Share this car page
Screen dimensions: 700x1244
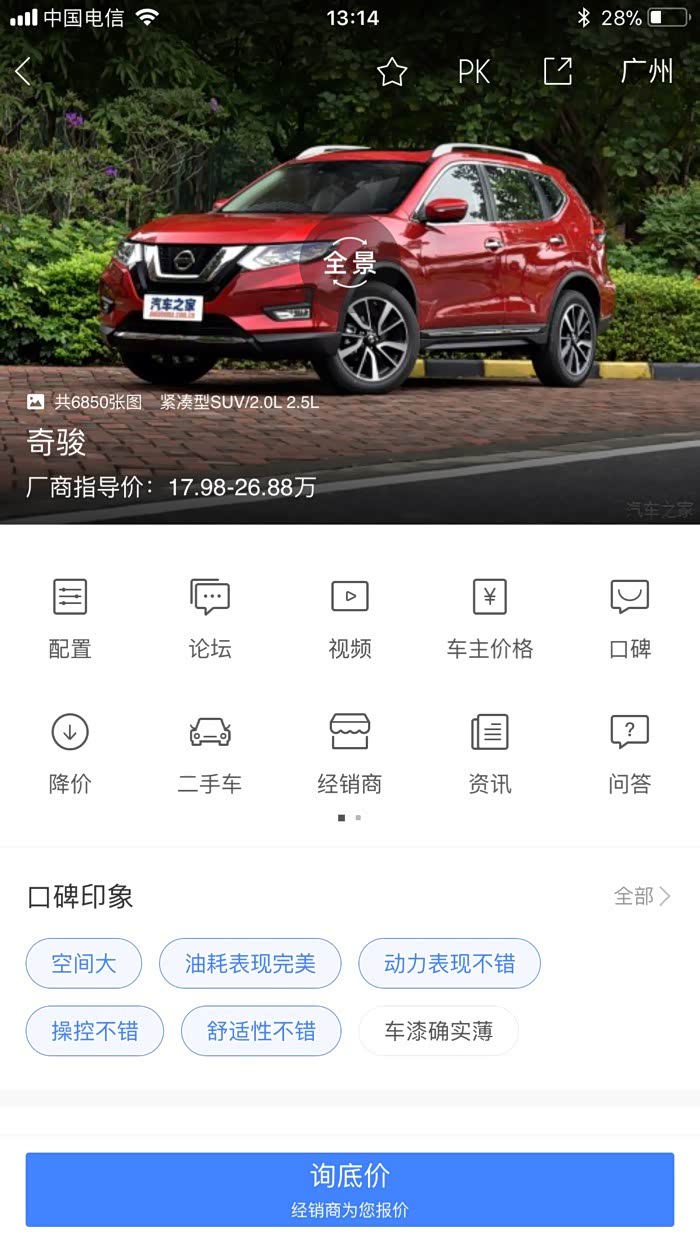pos(557,71)
